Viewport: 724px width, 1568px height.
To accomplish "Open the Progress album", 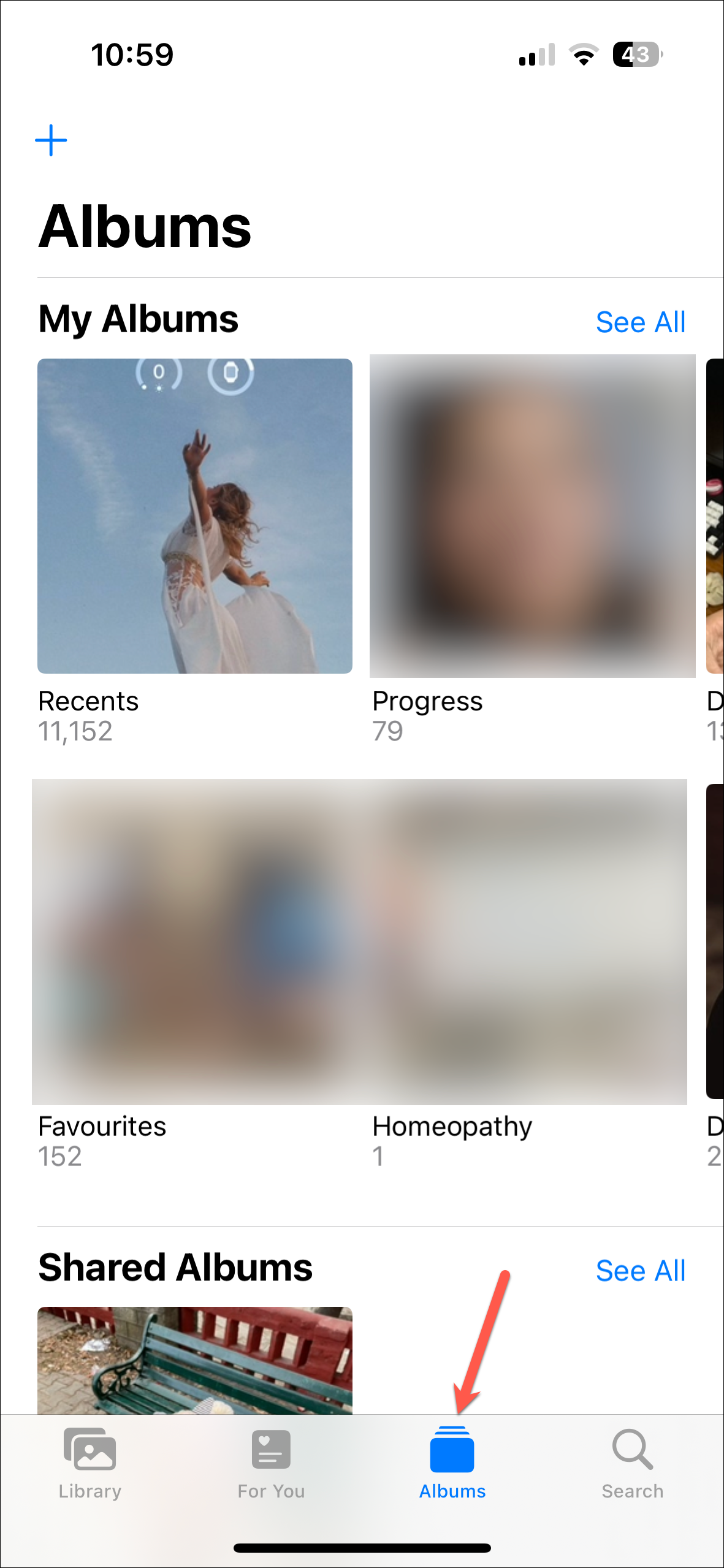I will click(532, 516).
